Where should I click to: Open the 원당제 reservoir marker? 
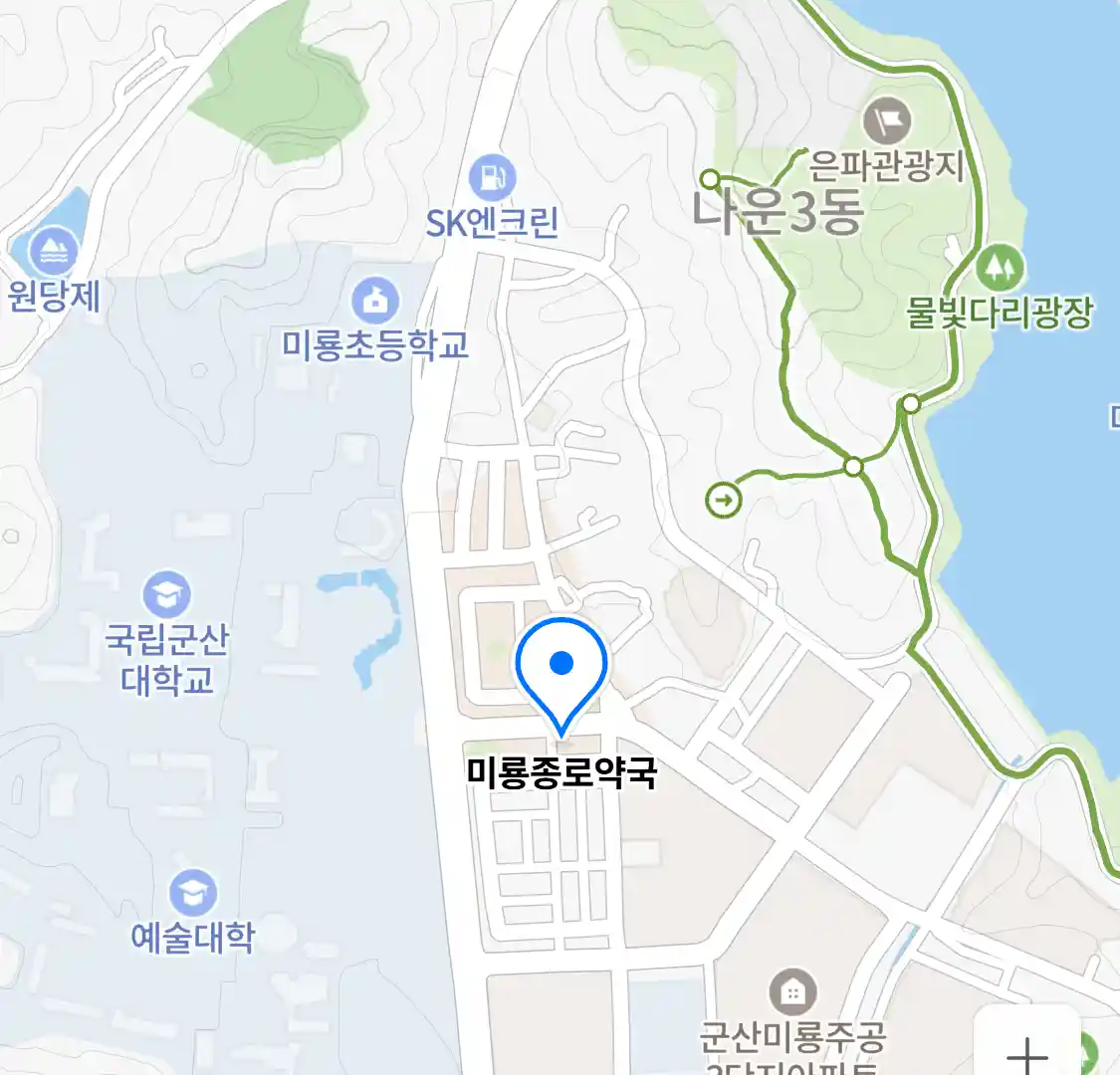pos(54,252)
